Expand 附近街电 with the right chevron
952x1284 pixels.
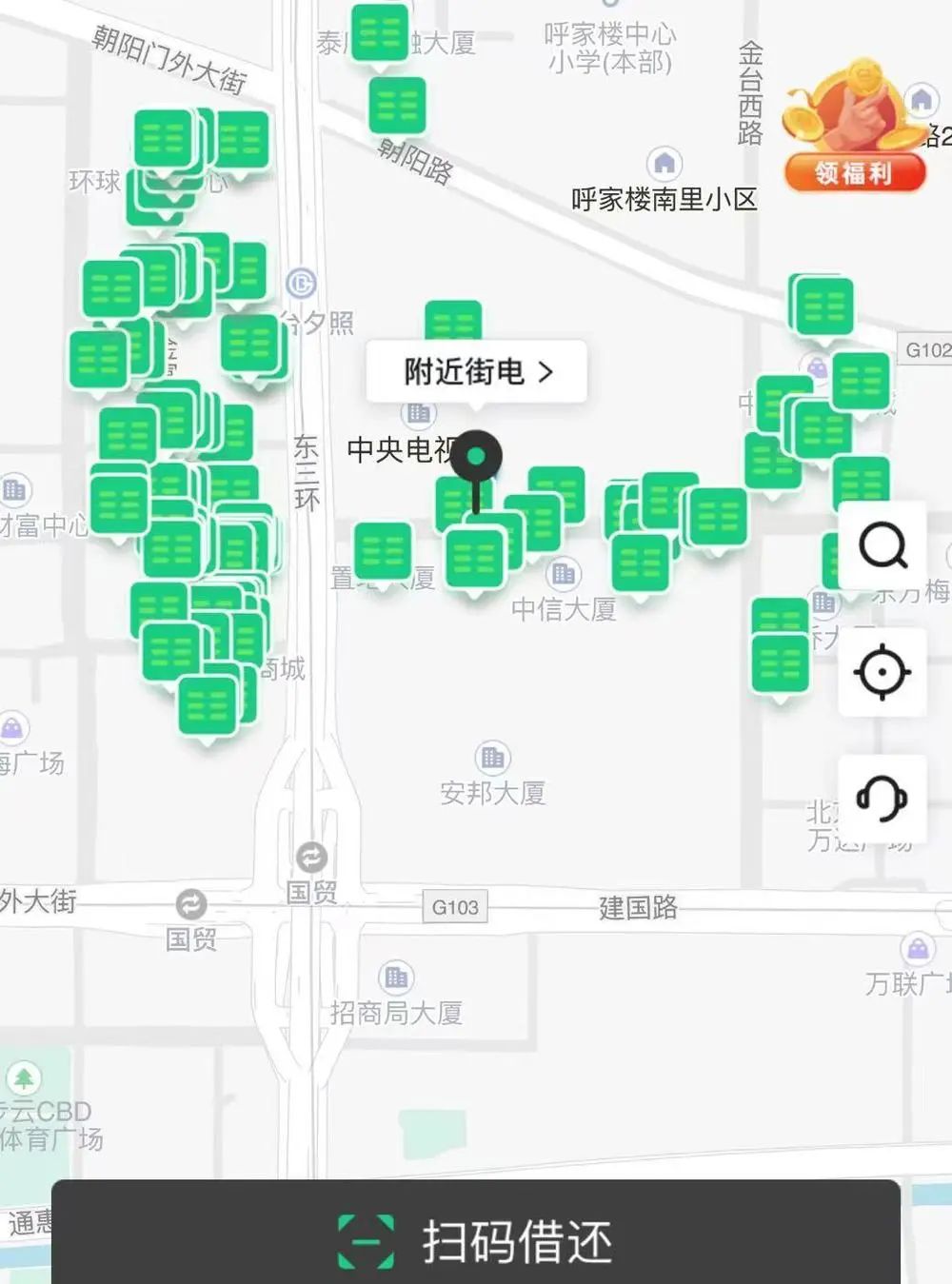545,372
